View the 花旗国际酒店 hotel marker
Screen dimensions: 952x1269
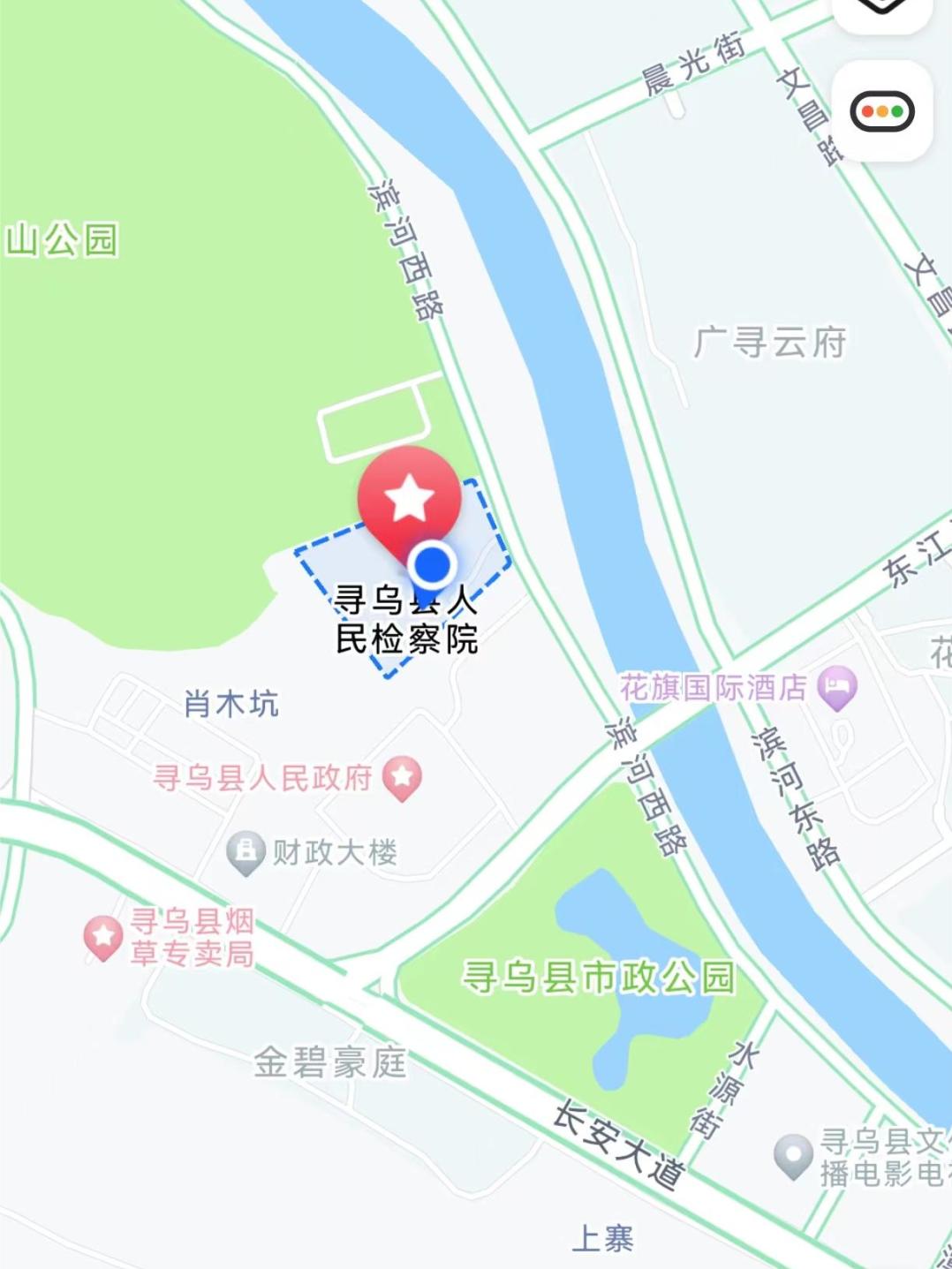[x=837, y=686]
